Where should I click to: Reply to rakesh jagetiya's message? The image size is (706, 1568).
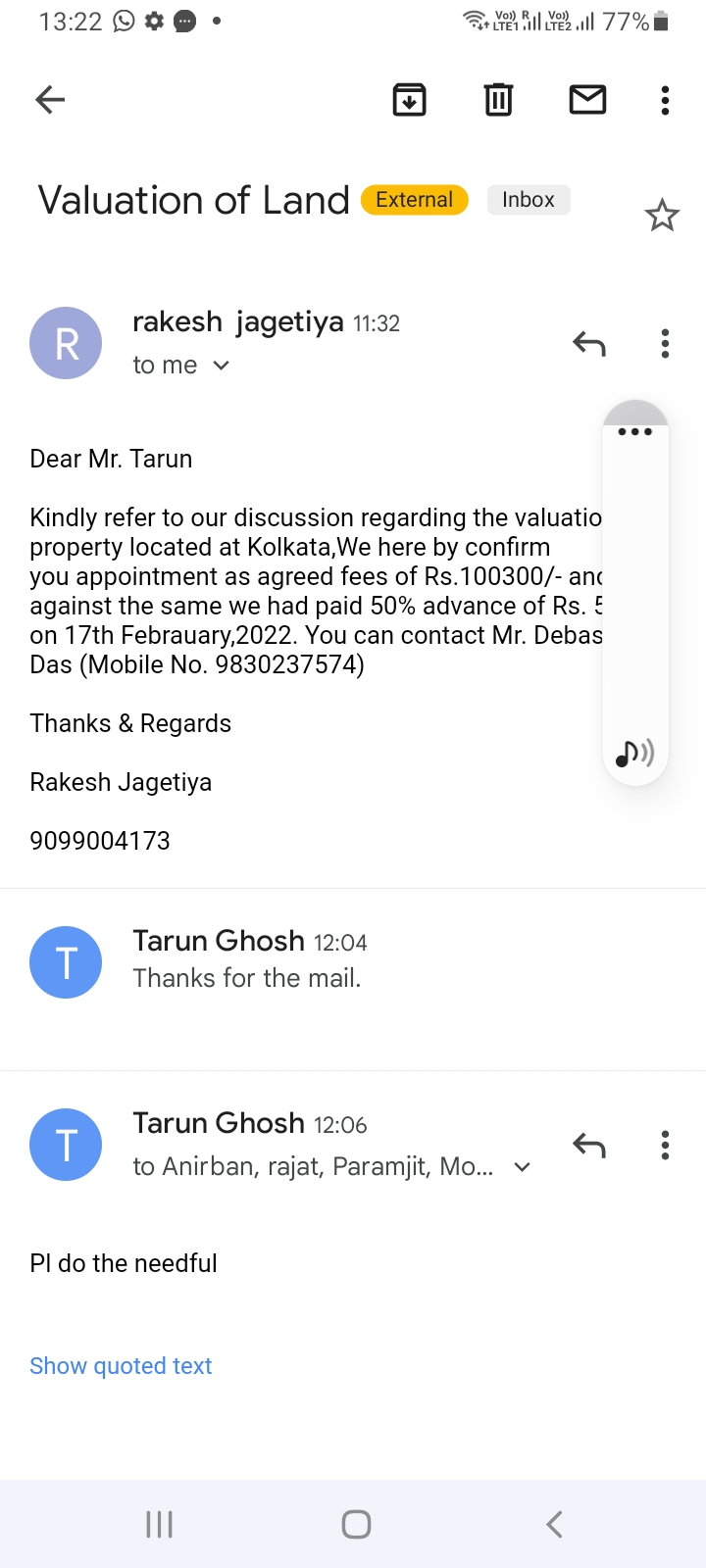[x=589, y=344]
